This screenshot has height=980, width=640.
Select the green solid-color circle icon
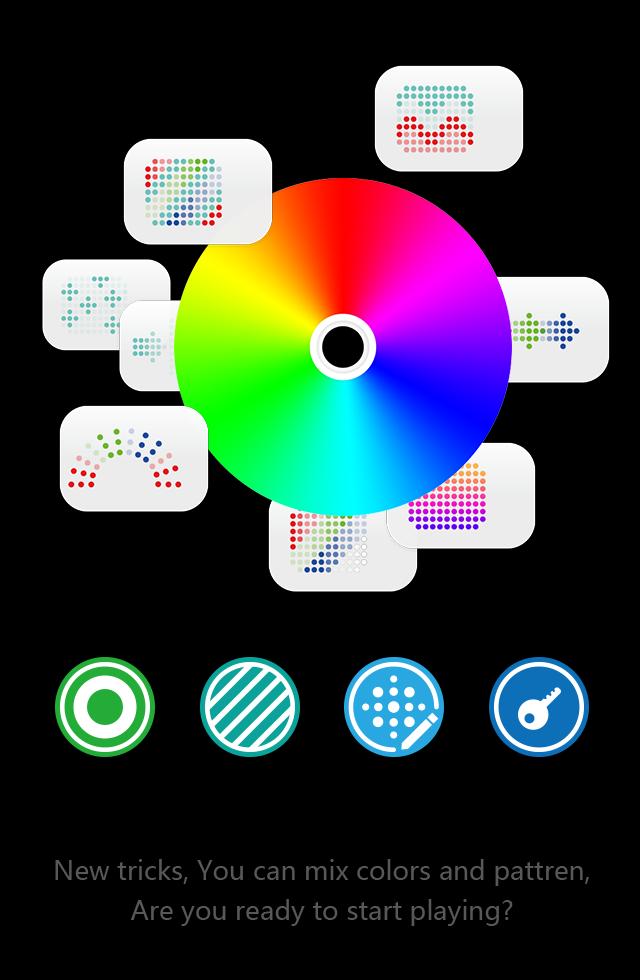click(x=105, y=707)
